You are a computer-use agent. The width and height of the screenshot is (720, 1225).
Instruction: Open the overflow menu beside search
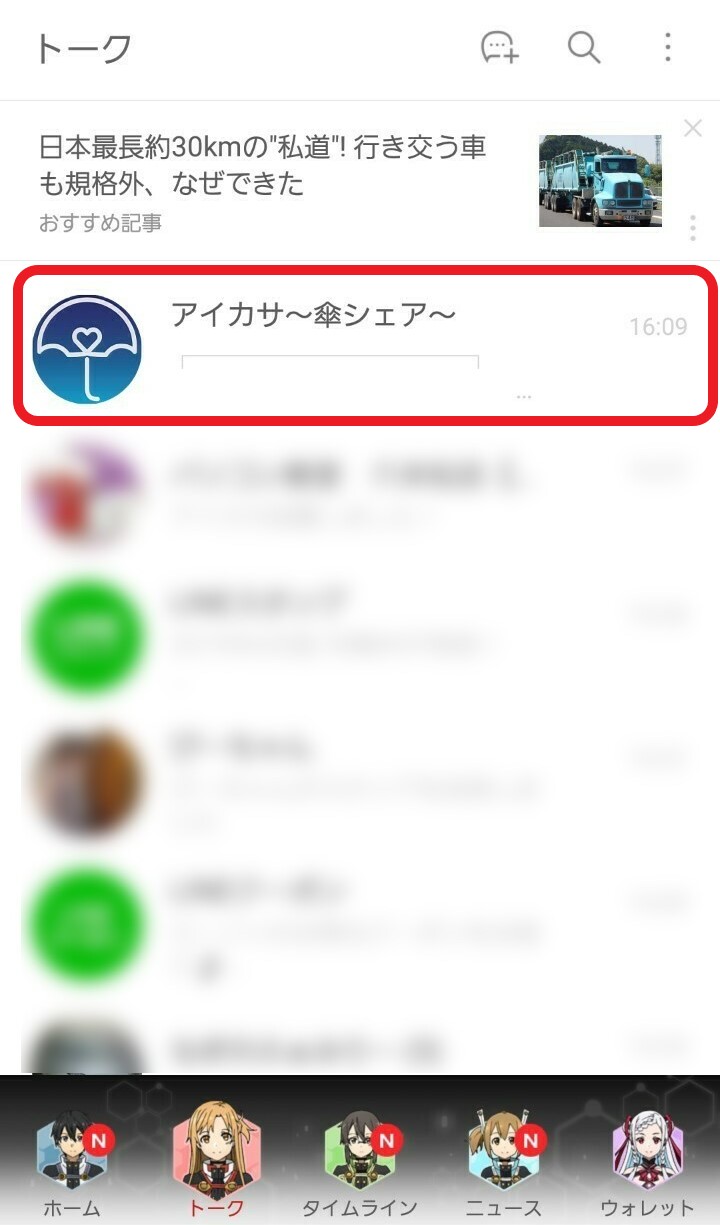click(x=668, y=47)
